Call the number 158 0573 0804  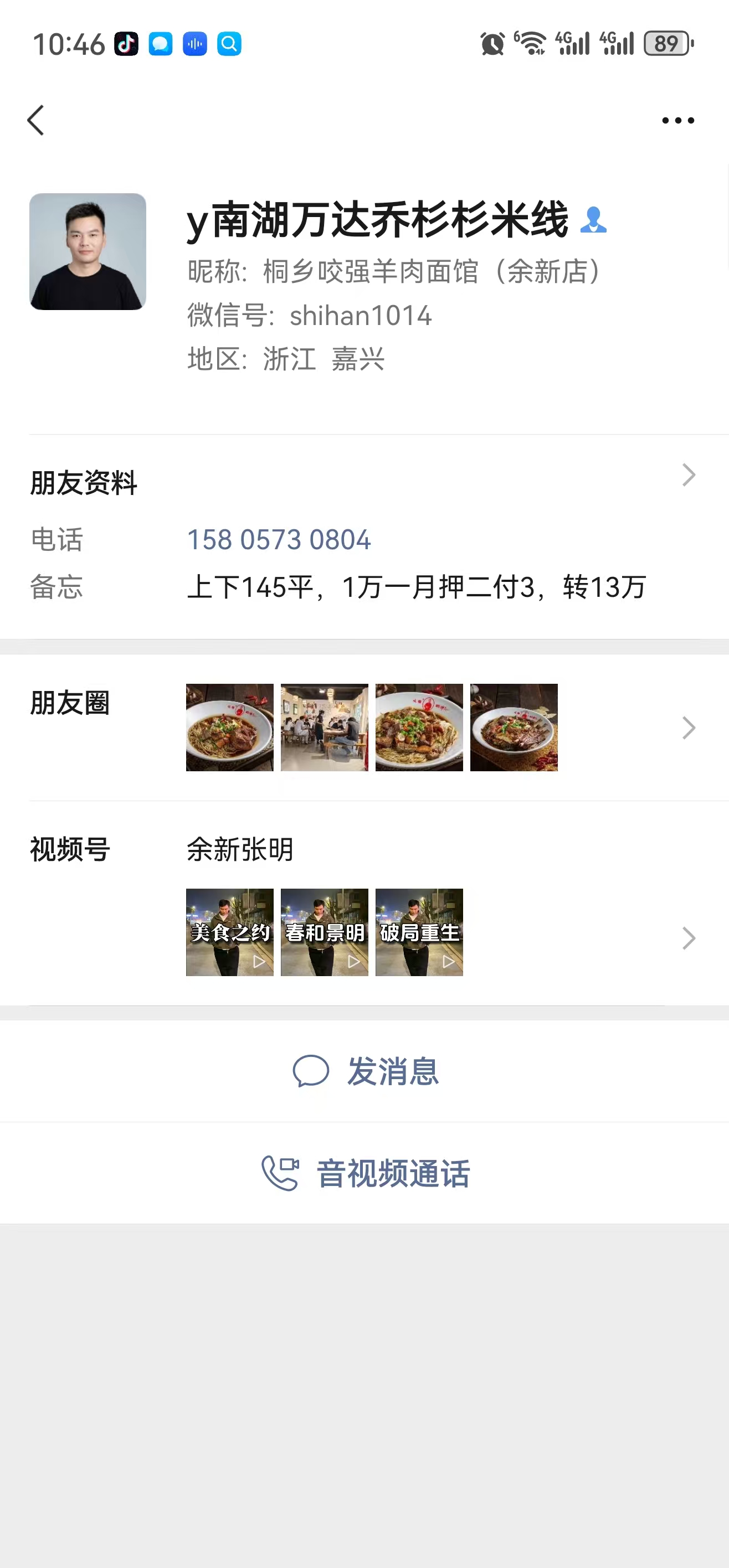(x=278, y=539)
